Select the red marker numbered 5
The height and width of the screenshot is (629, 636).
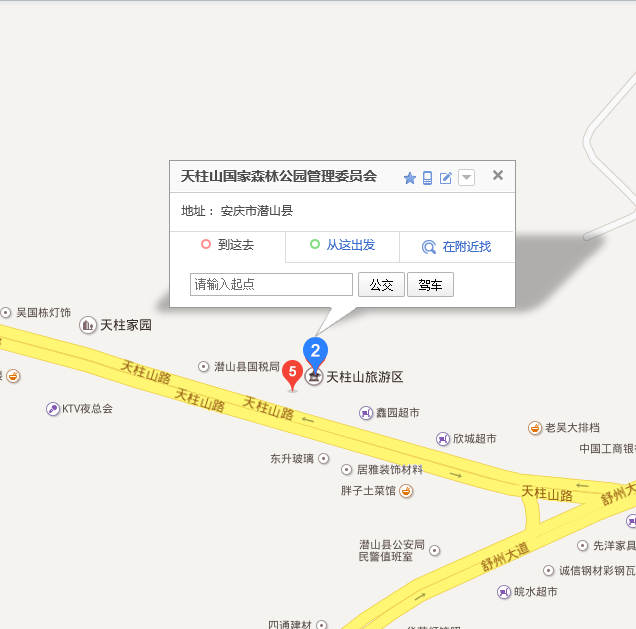click(x=292, y=373)
